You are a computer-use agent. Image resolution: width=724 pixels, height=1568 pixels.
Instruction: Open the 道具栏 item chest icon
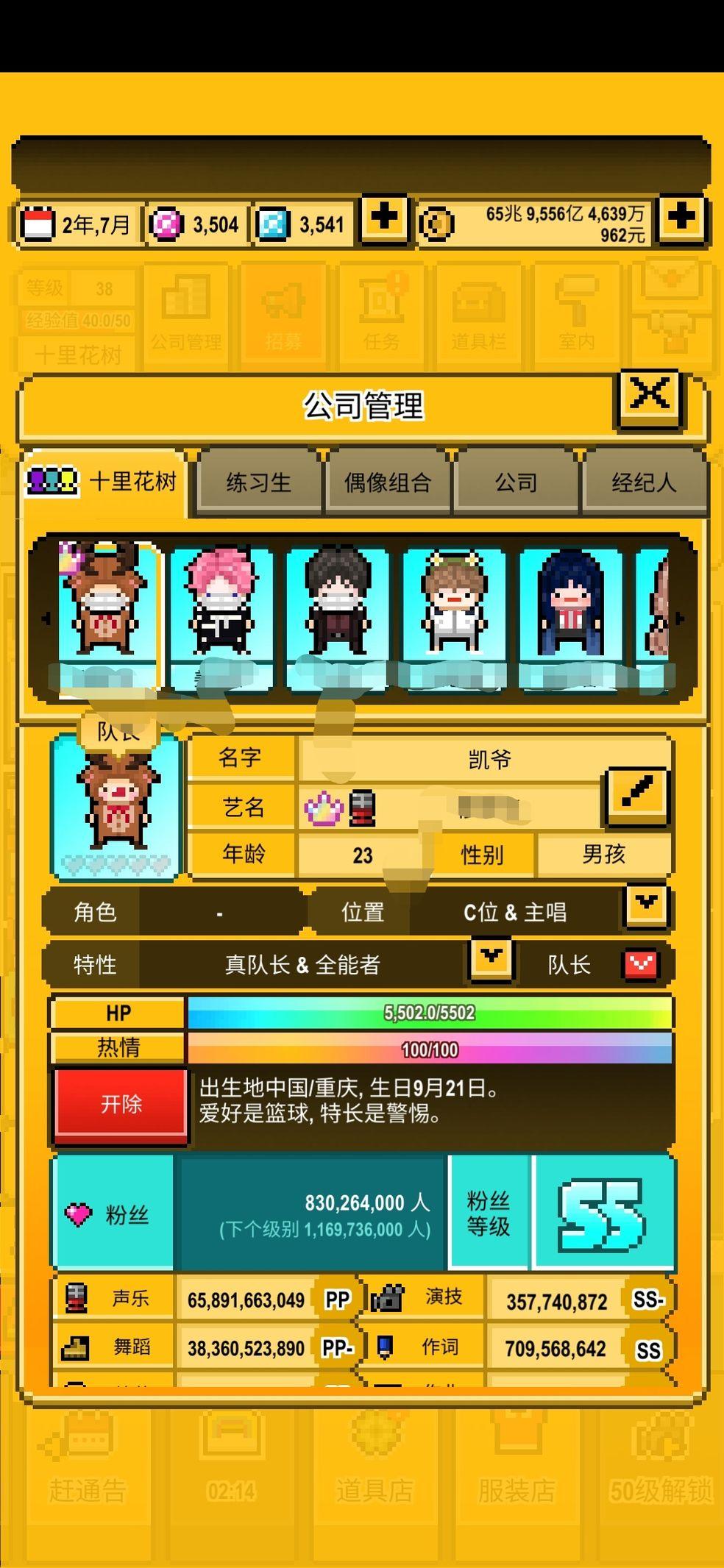pyautogui.click(x=480, y=313)
